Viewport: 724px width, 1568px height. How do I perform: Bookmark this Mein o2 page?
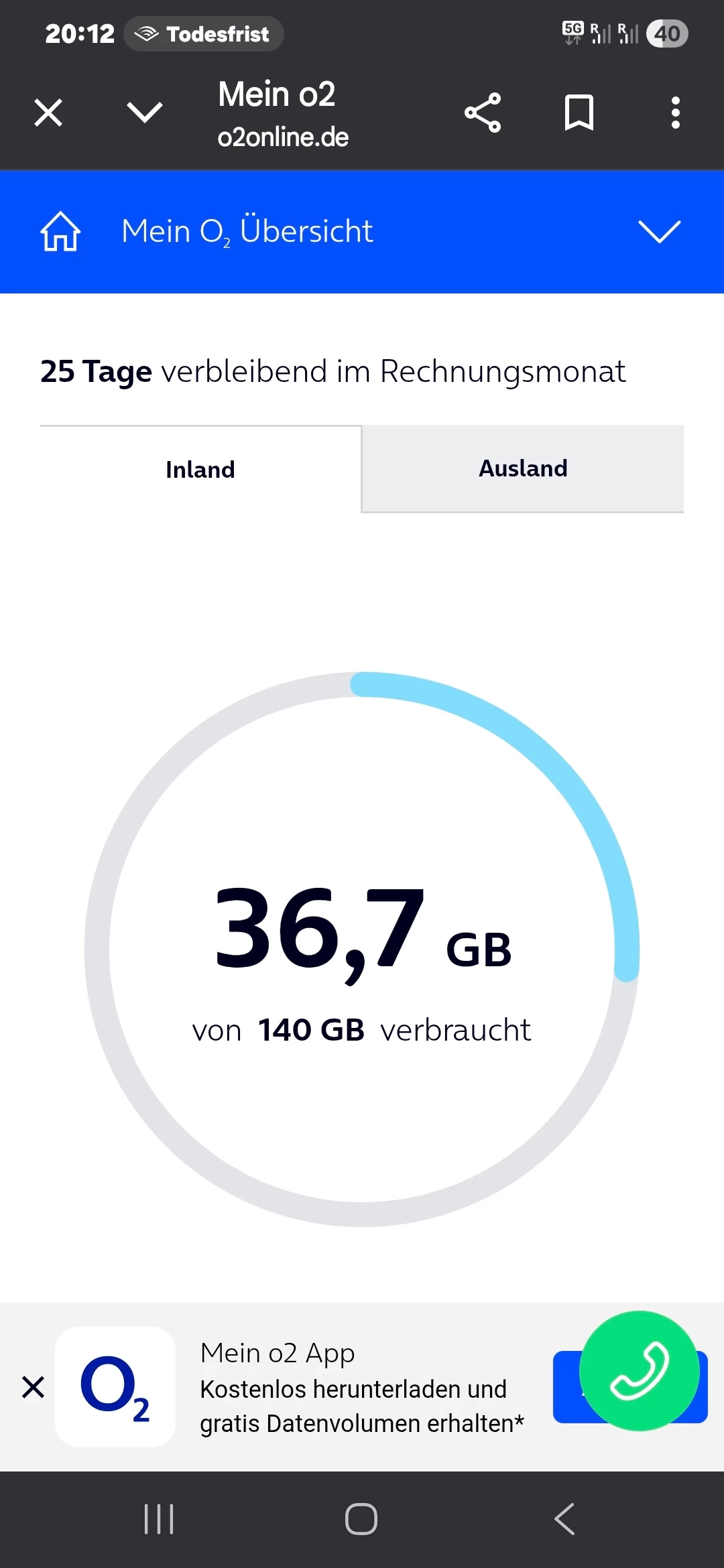click(579, 113)
